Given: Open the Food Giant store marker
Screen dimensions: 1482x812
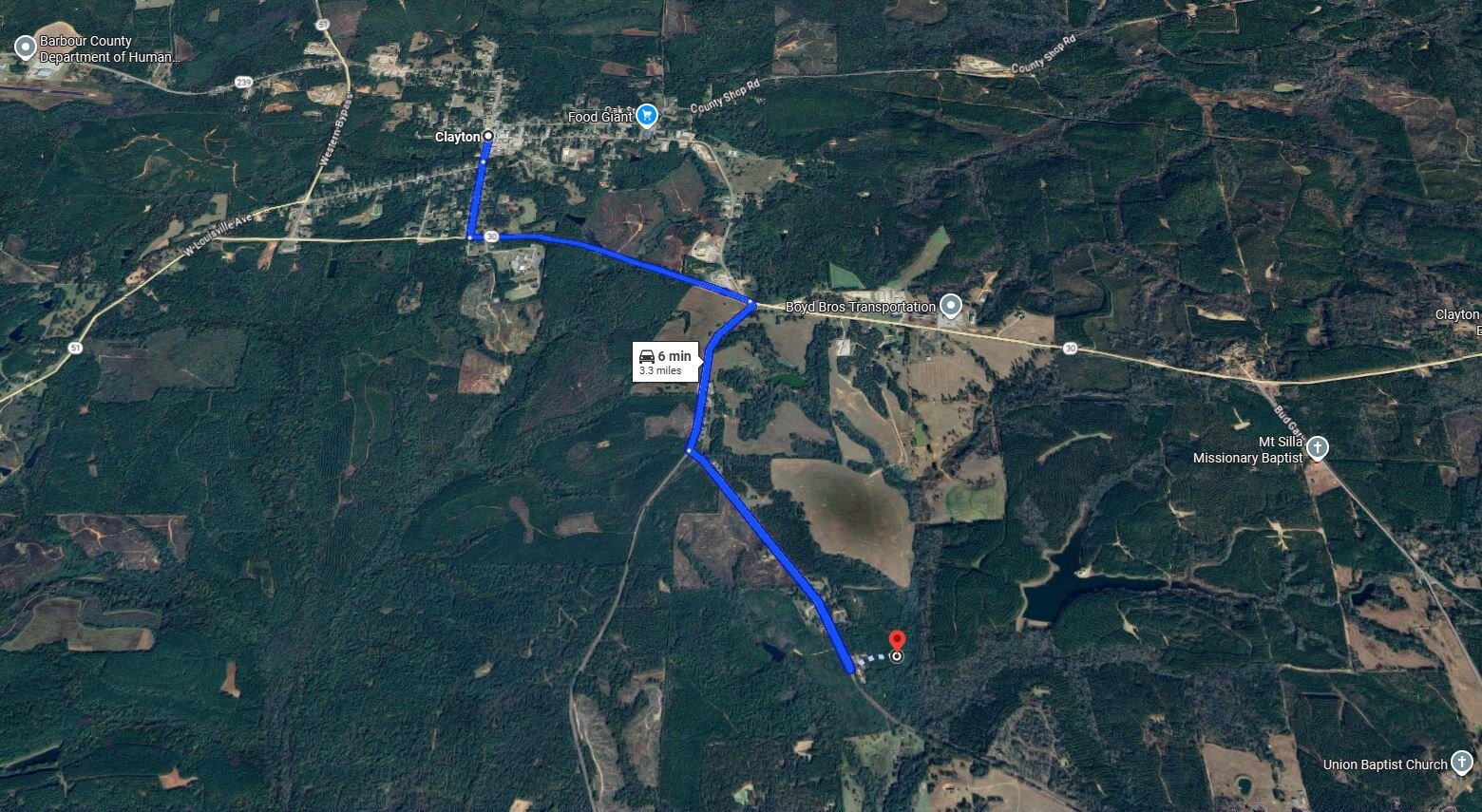Looking at the screenshot, I should click(647, 115).
